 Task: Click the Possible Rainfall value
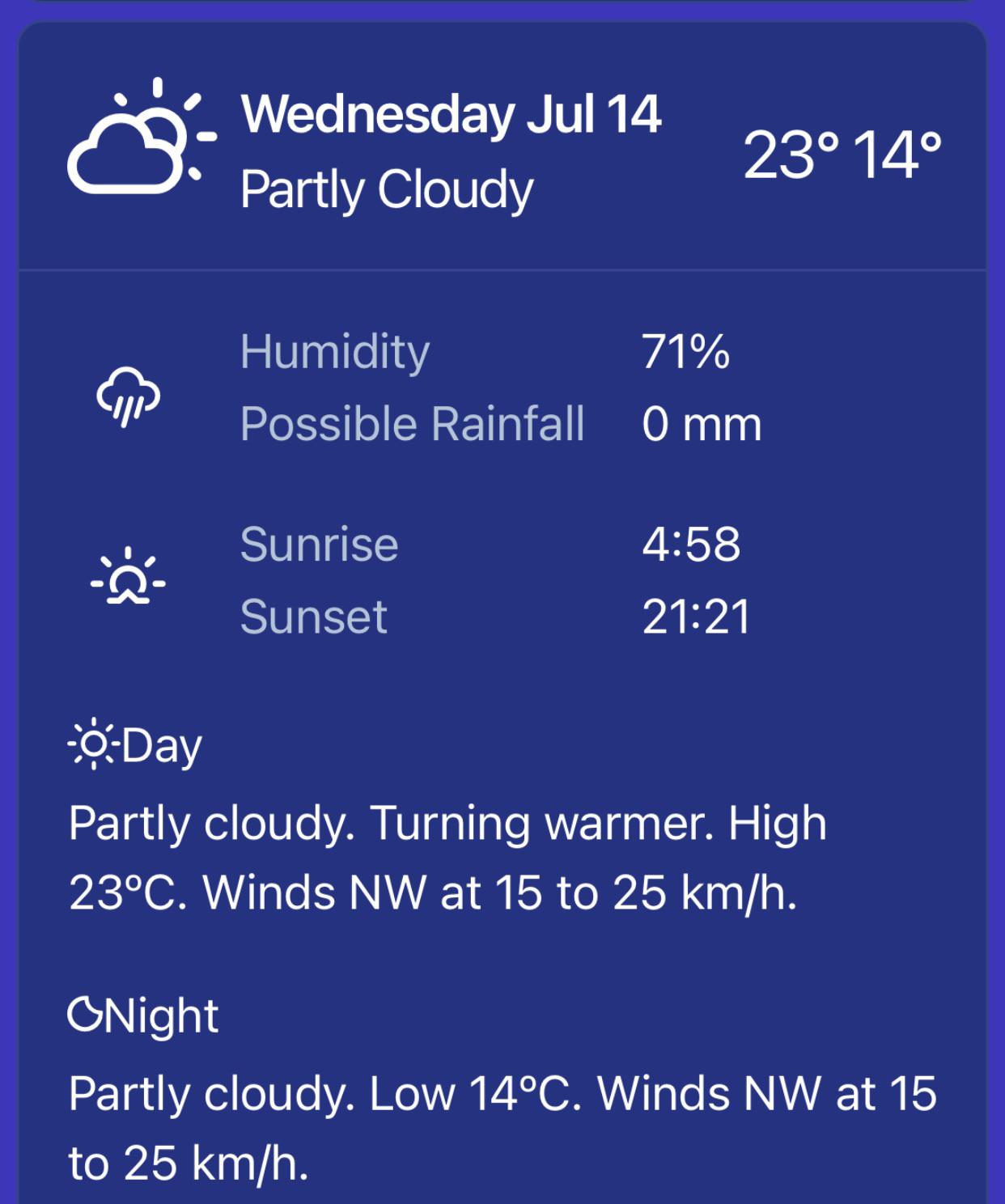click(x=701, y=422)
